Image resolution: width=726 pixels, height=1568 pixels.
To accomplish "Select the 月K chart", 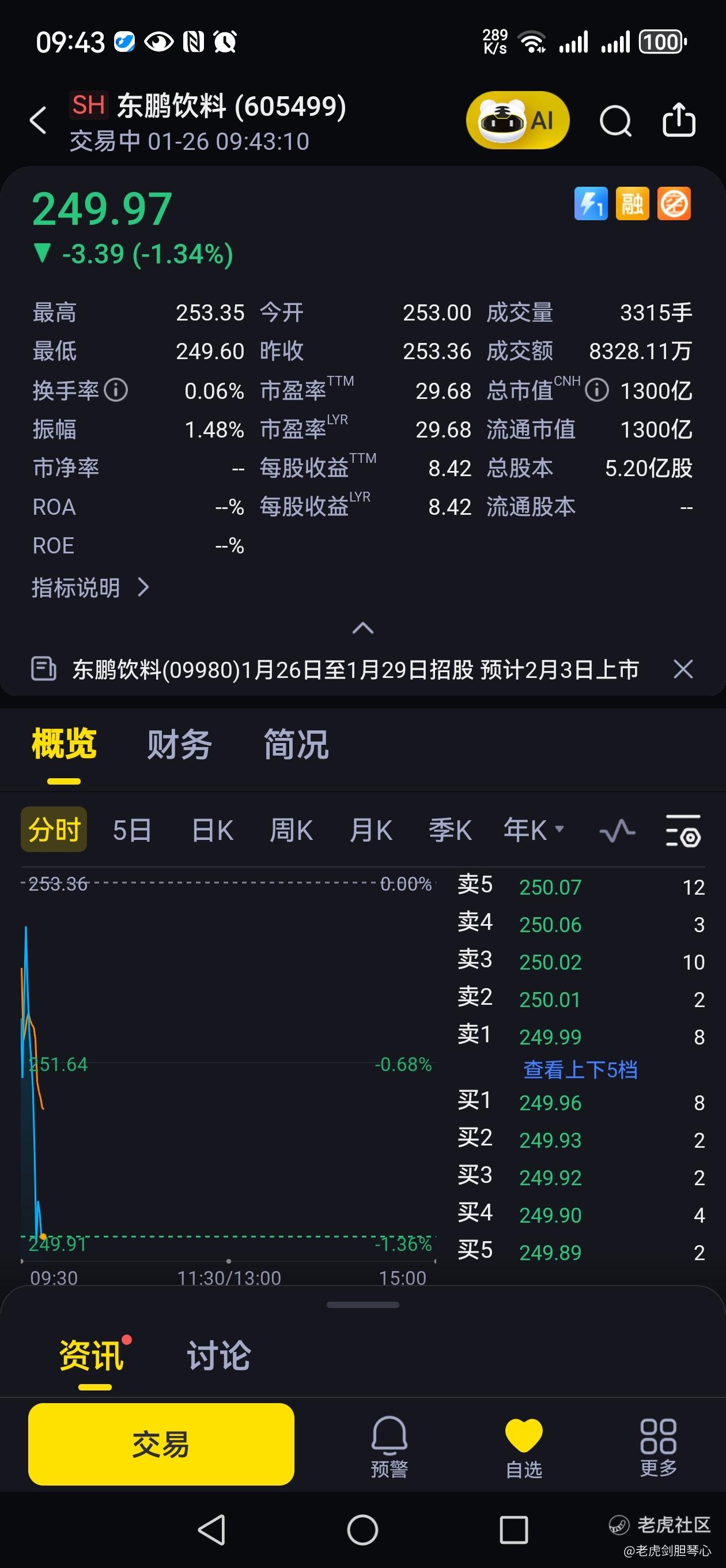I will [x=370, y=830].
